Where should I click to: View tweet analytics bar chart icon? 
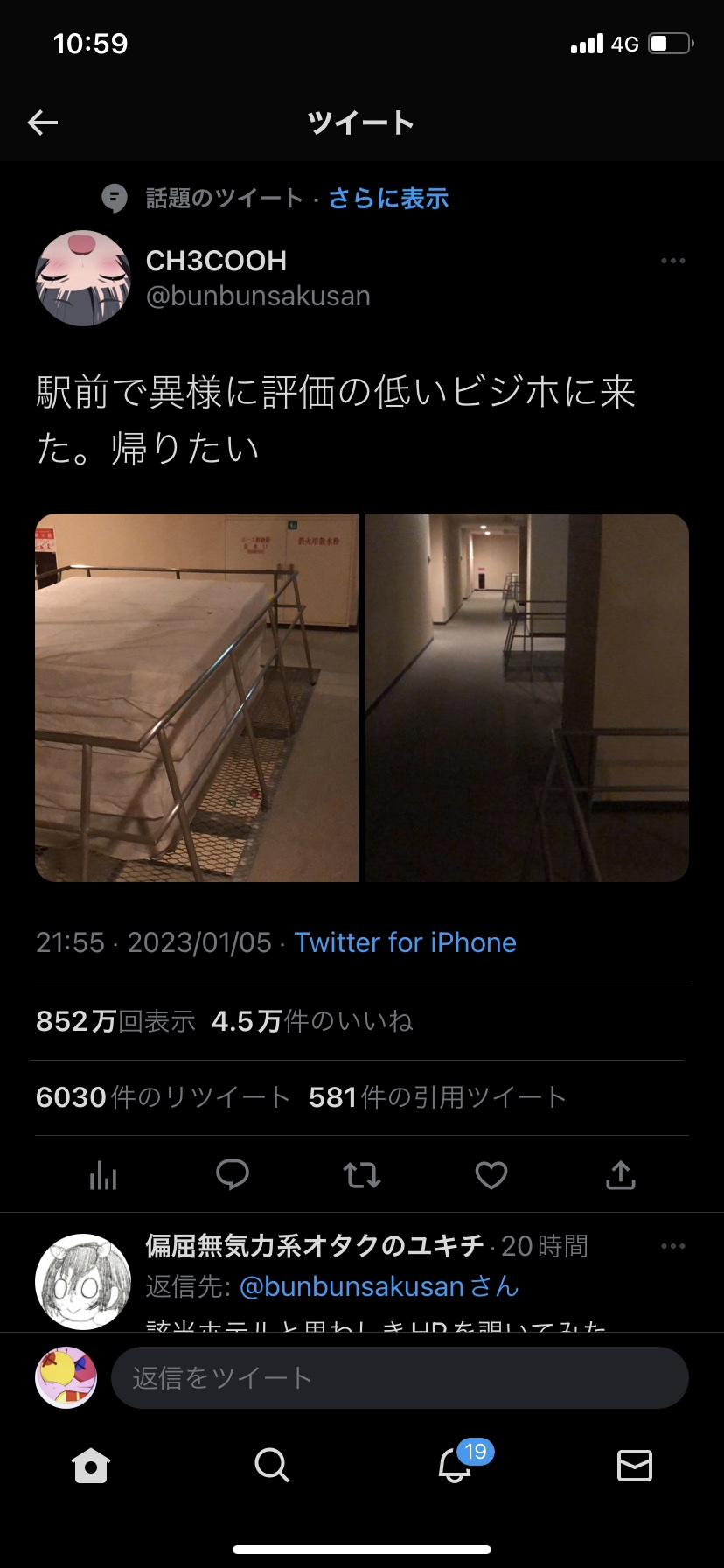coord(103,1175)
